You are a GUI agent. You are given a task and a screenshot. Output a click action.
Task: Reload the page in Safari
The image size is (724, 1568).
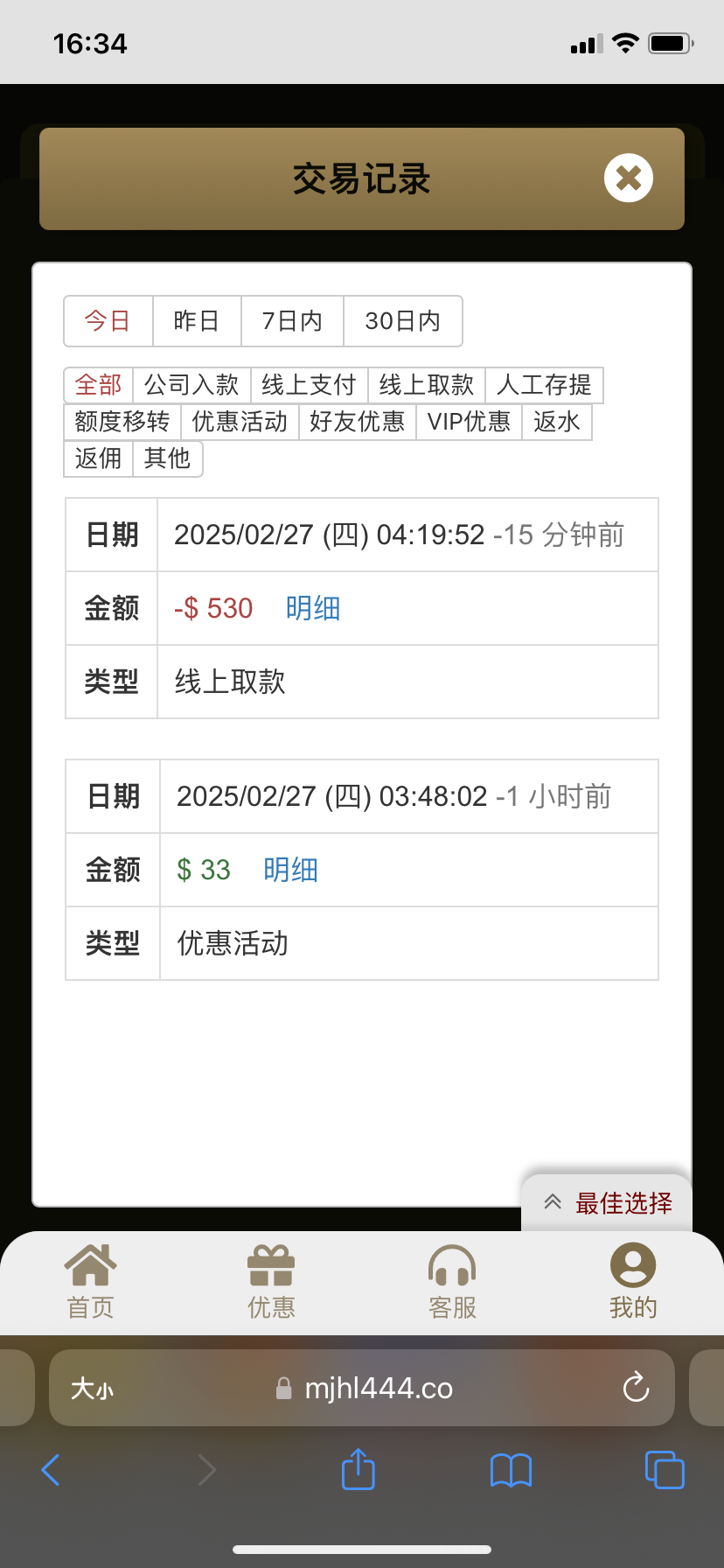tap(636, 1387)
